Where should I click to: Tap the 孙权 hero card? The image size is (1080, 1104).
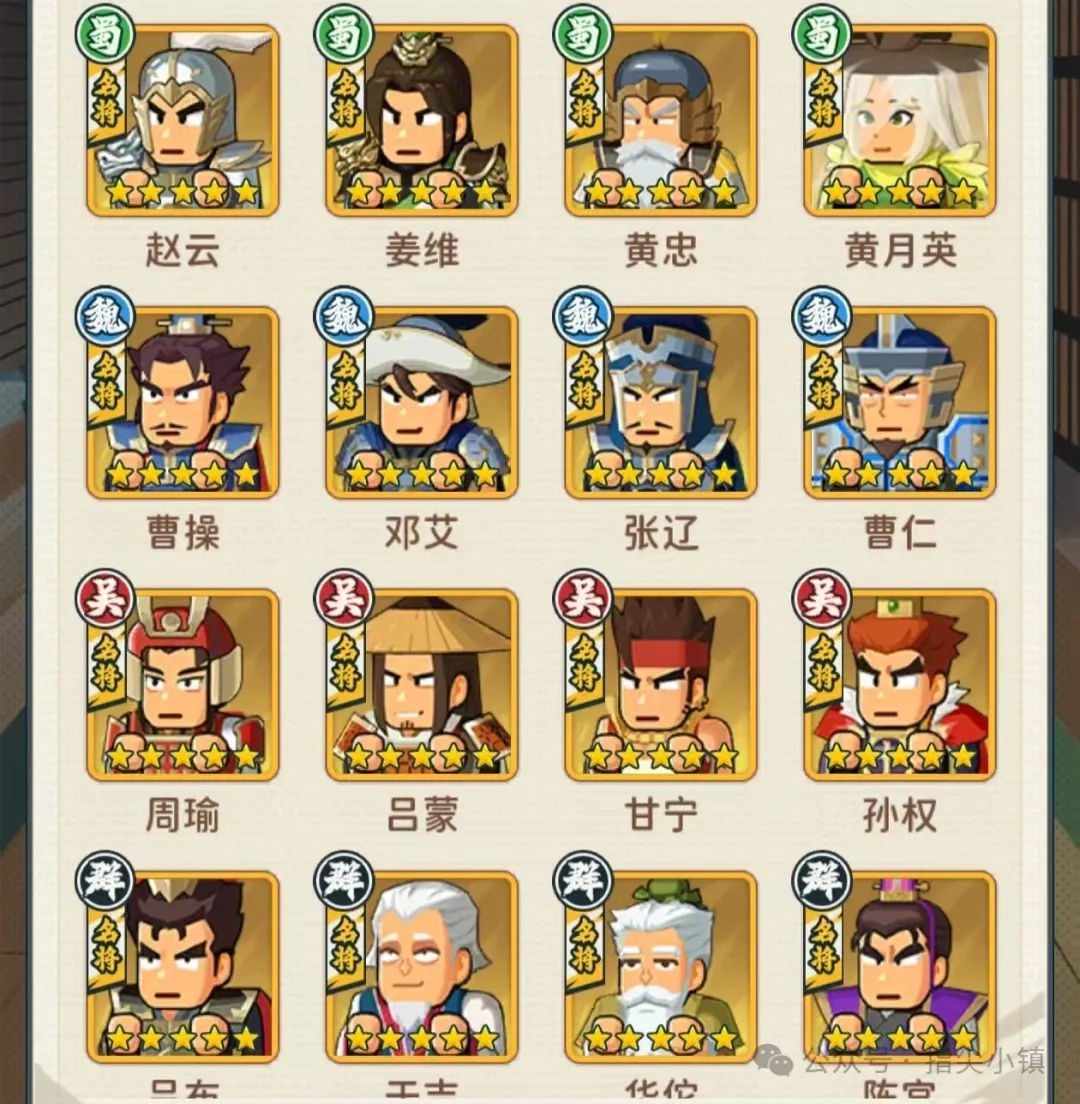click(899, 685)
